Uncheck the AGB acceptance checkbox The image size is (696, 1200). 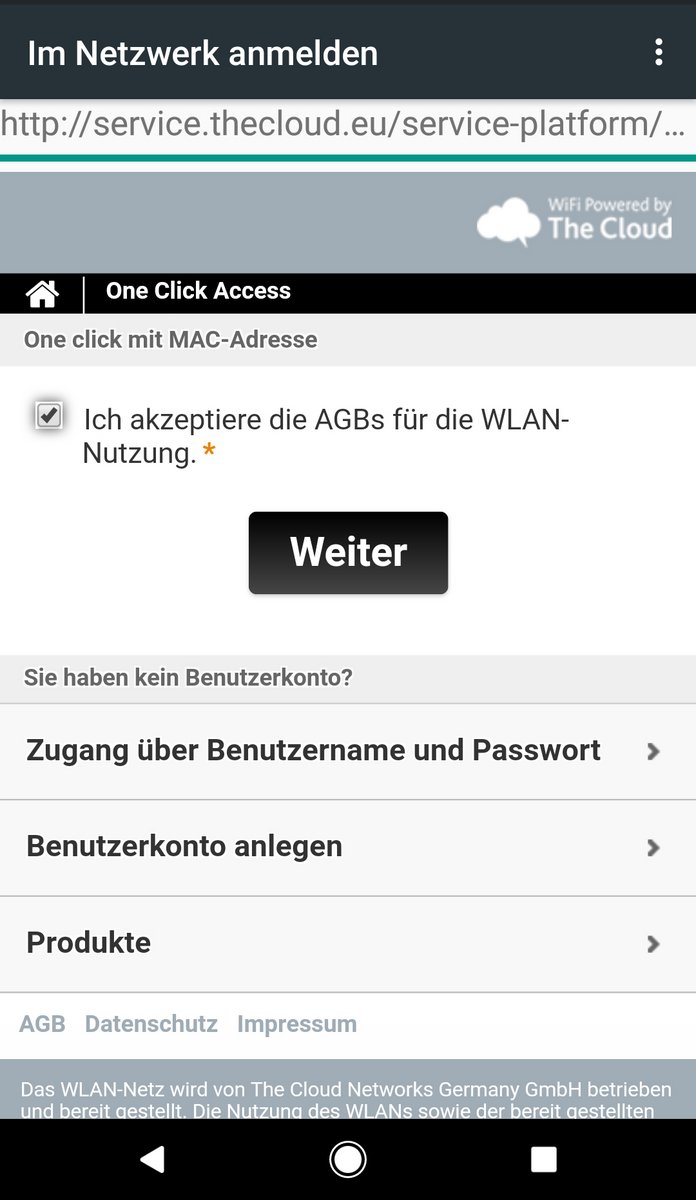(x=49, y=415)
